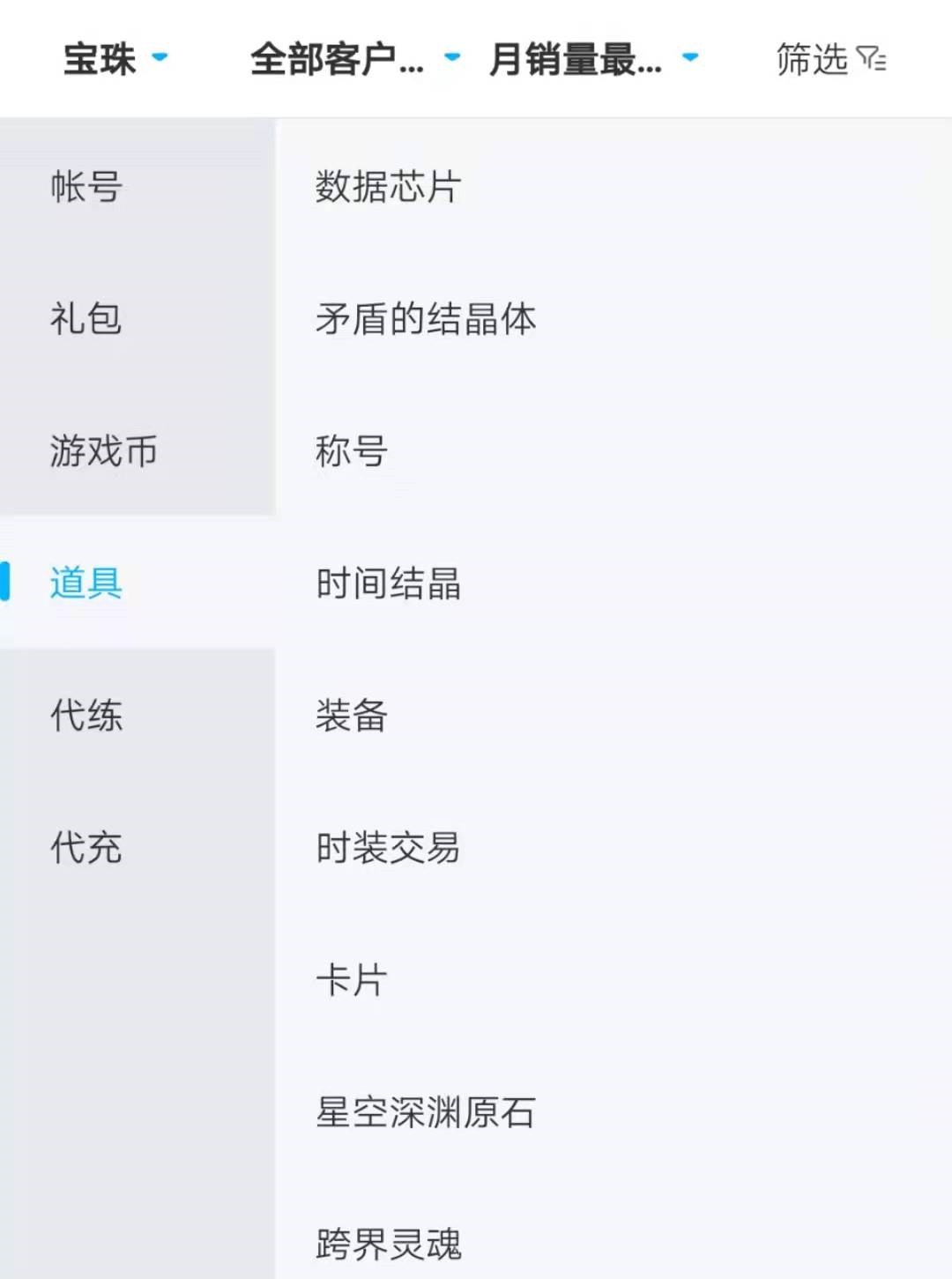The height and width of the screenshot is (1279, 952).
Task: Expand the 宝珠 dropdown
Action: click(115, 59)
